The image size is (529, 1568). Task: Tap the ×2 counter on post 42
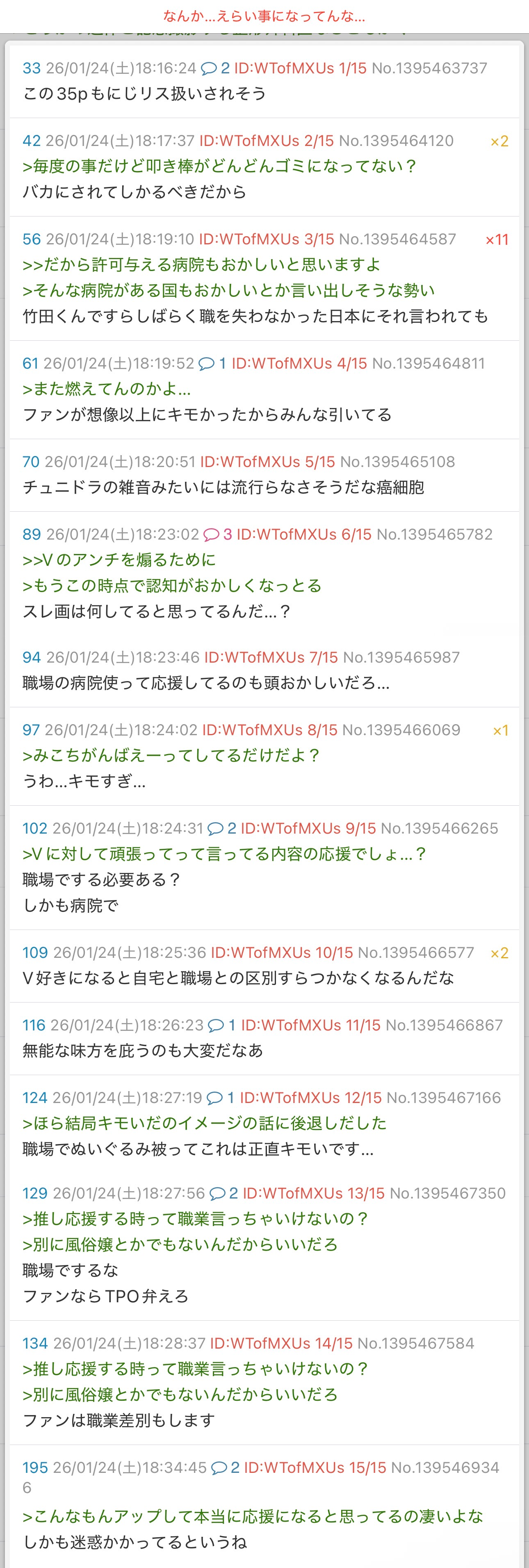(499, 141)
